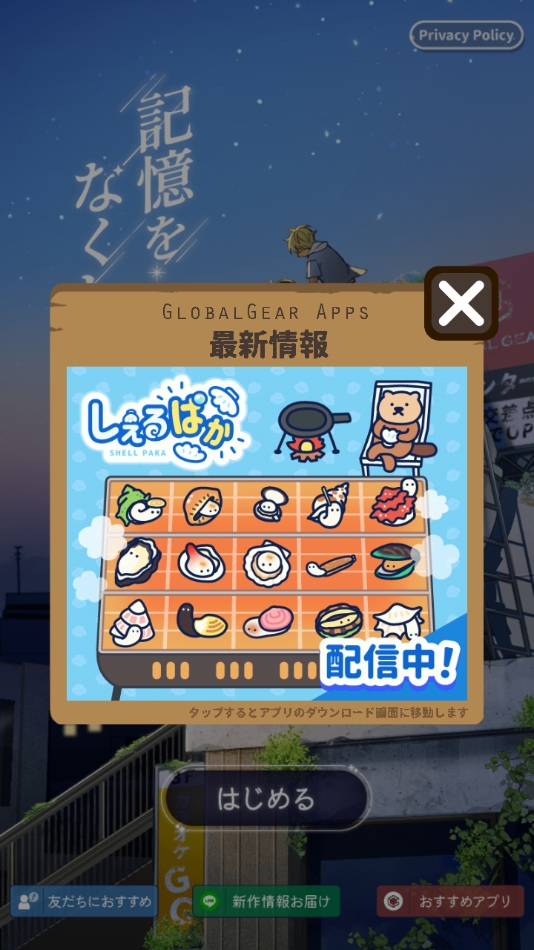Tap はじめる to start the game
The image size is (534, 950).
tap(267, 799)
